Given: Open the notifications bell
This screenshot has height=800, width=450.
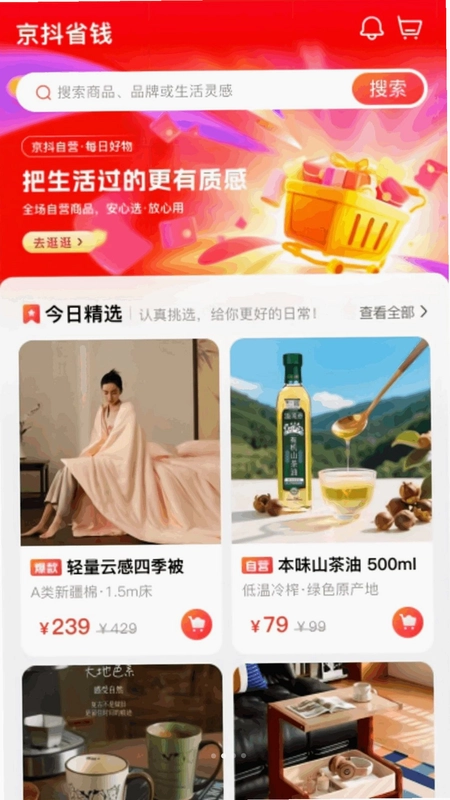Looking at the screenshot, I should click(371, 28).
